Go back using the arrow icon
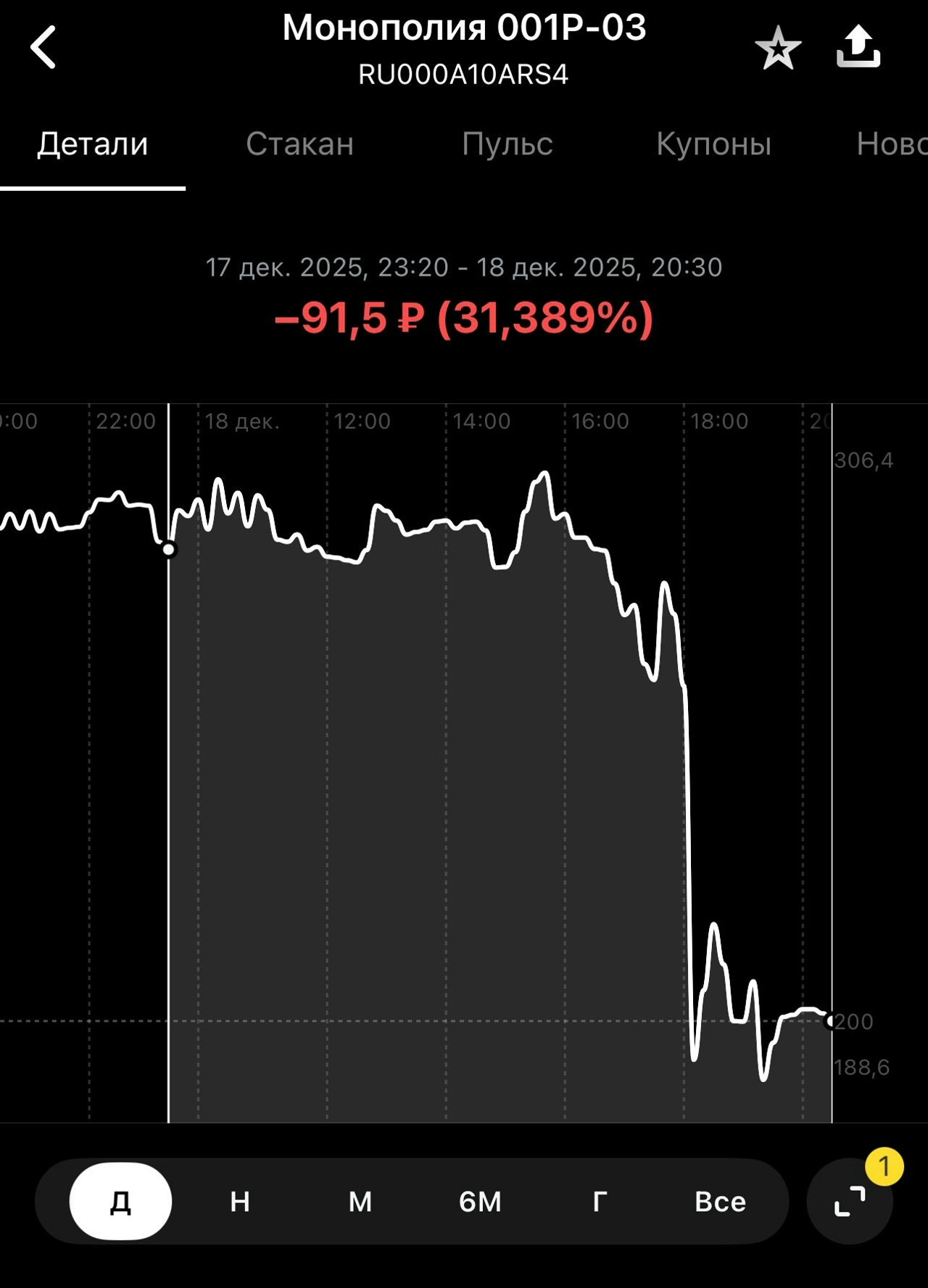Viewport: 928px width, 1288px height. click(x=43, y=47)
